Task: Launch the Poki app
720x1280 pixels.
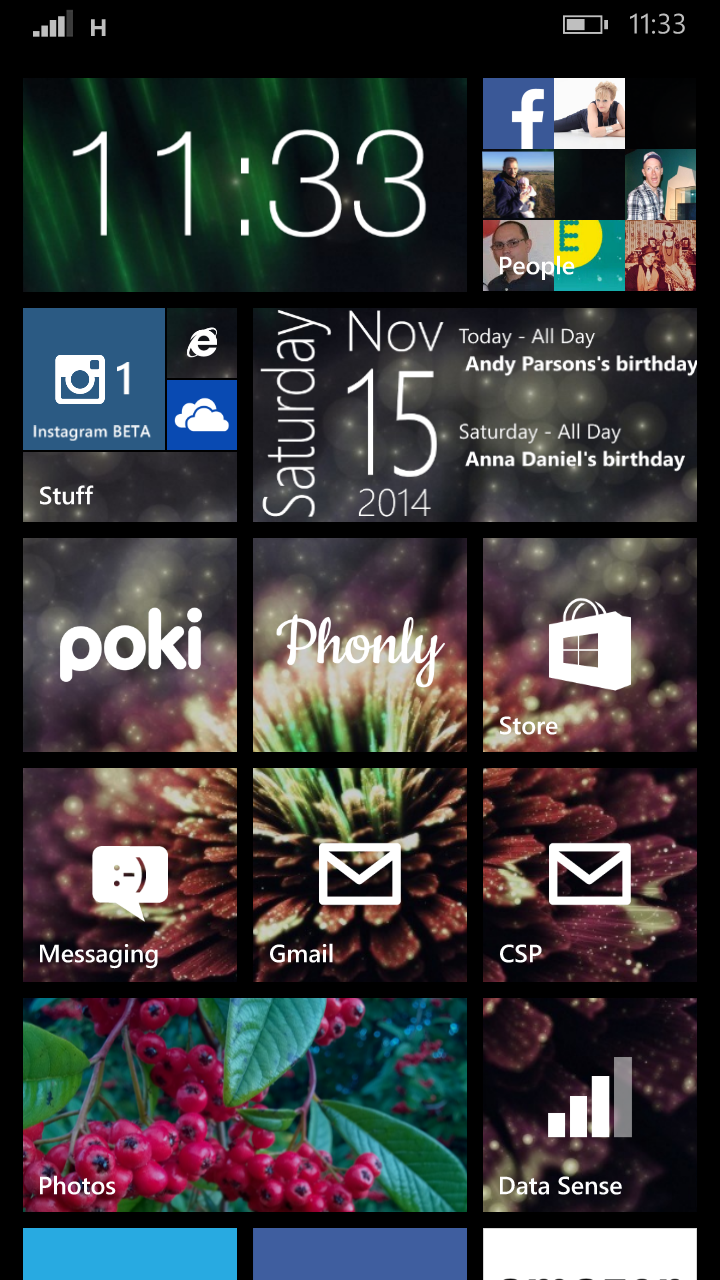Action: 130,645
